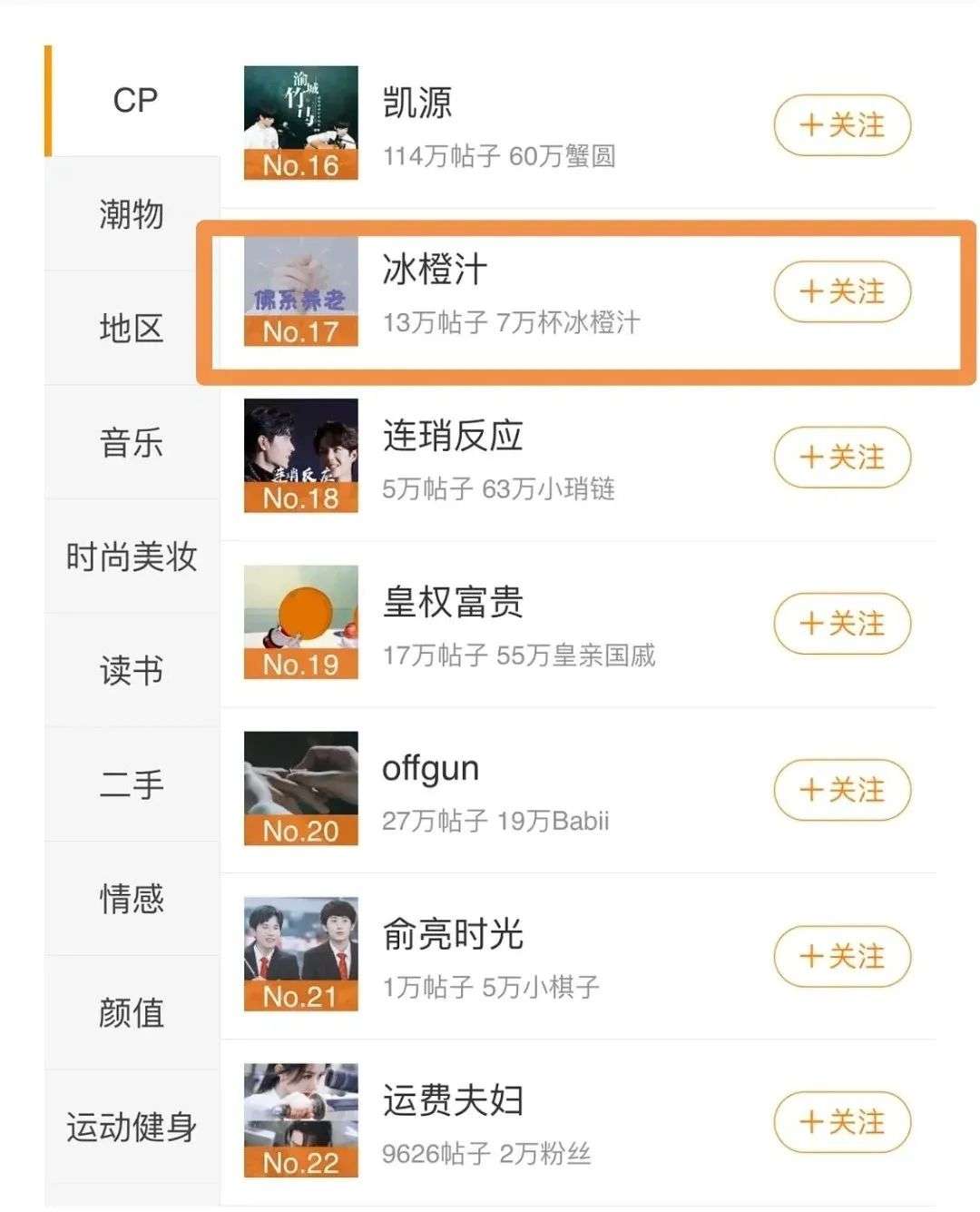Follow the 皇权富贵 topic

coord(841,624)
